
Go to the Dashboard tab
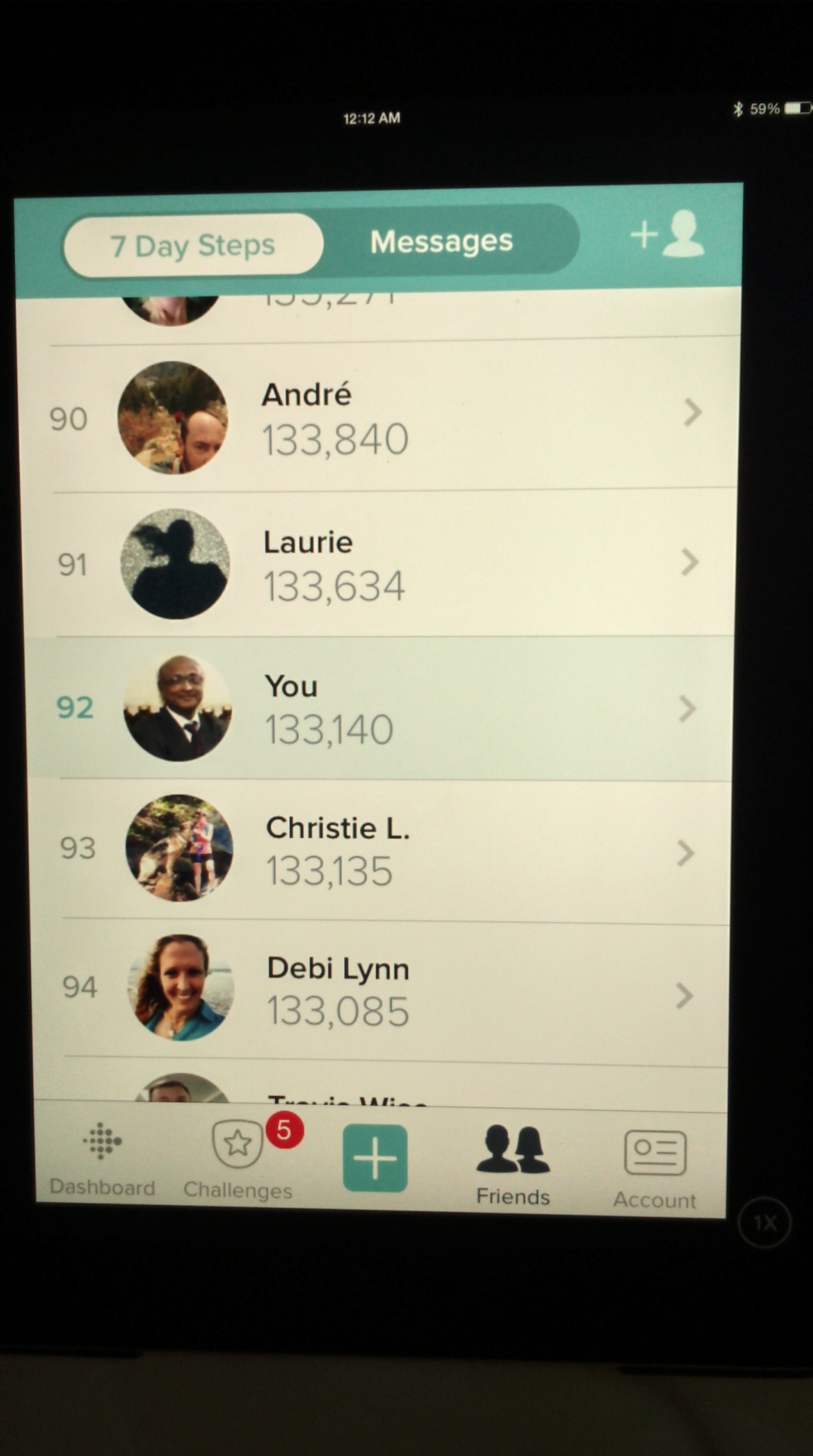click(102, 1158)
